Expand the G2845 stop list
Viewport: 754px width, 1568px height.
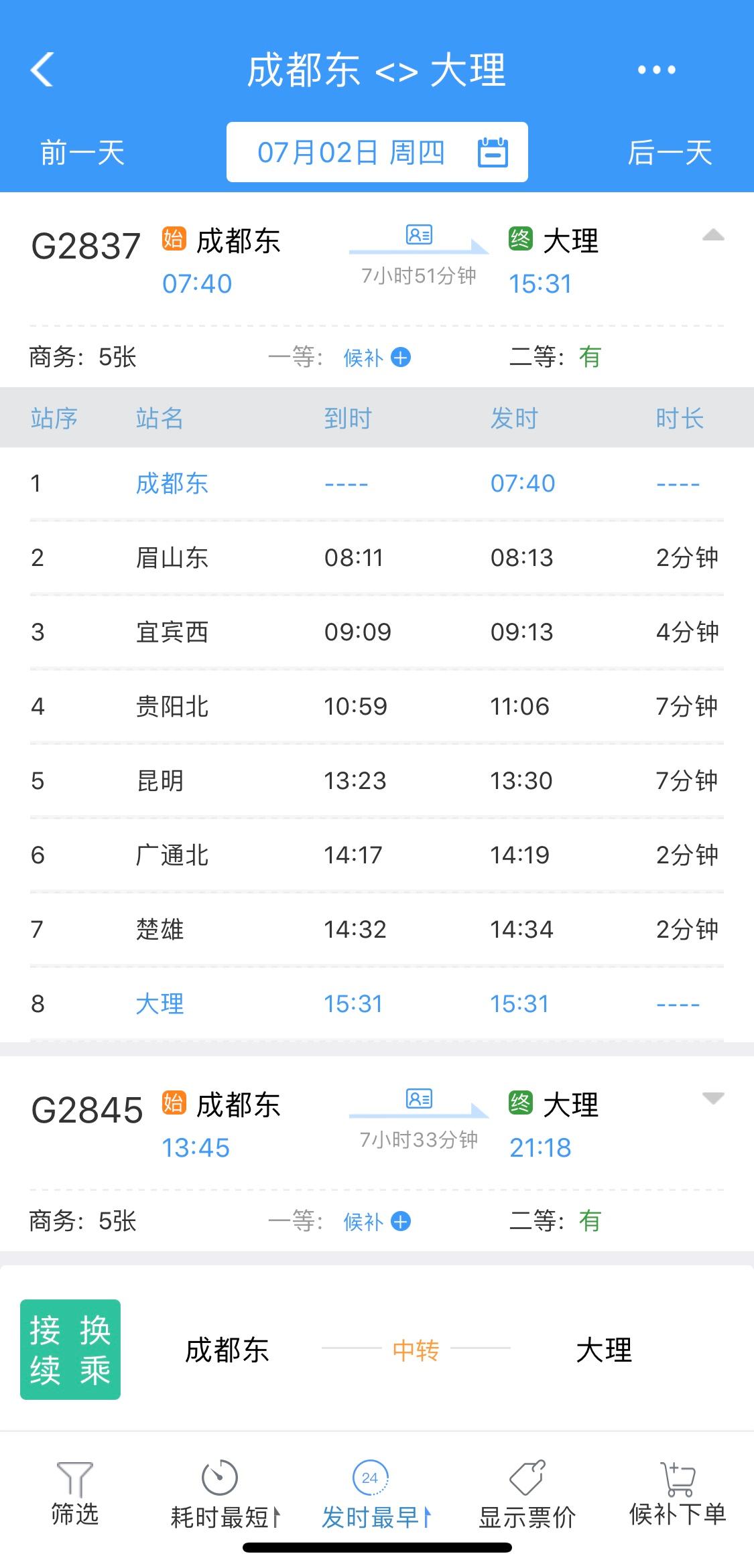(712, 1098)
